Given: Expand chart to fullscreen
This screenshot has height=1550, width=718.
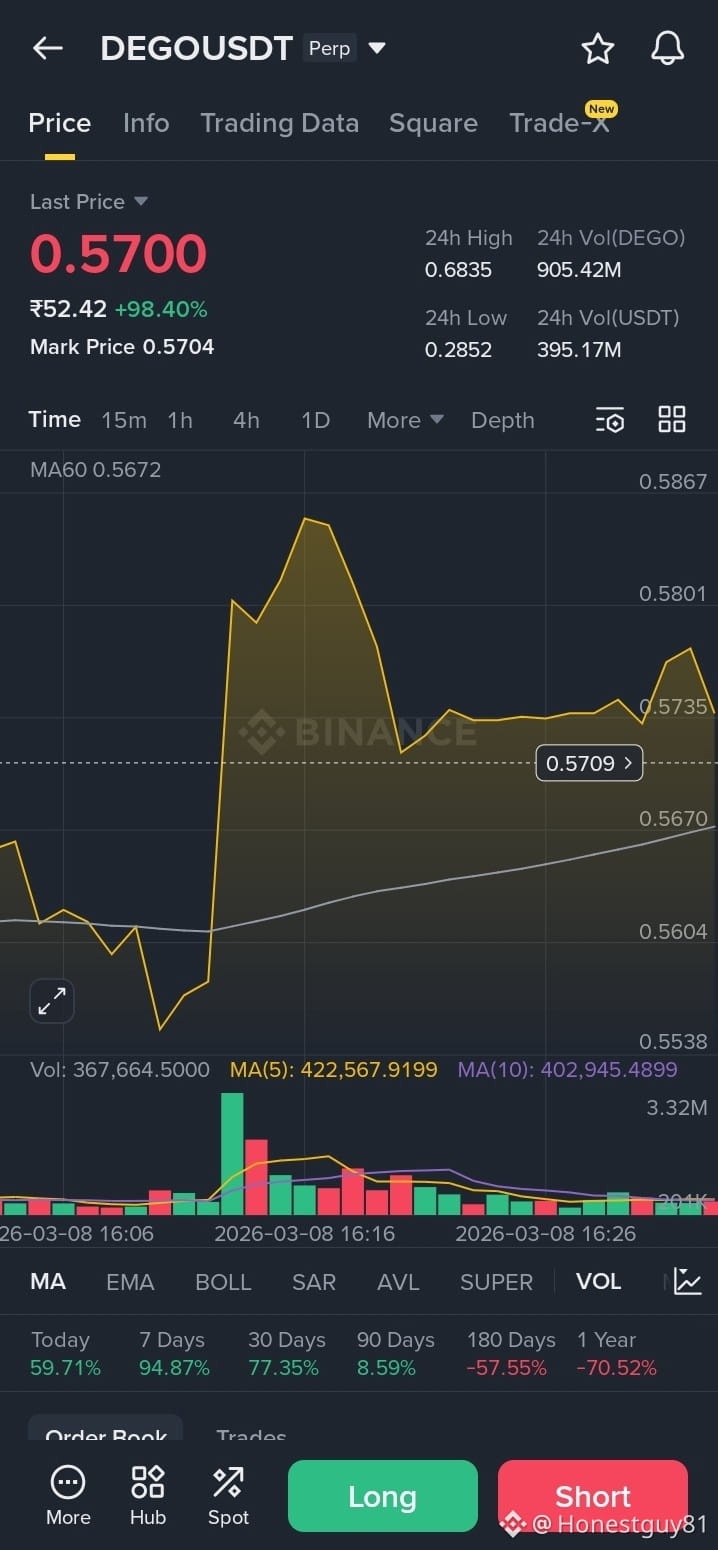Looking at the screenshot, I should pyautogui.click(x=52, y=1000).
